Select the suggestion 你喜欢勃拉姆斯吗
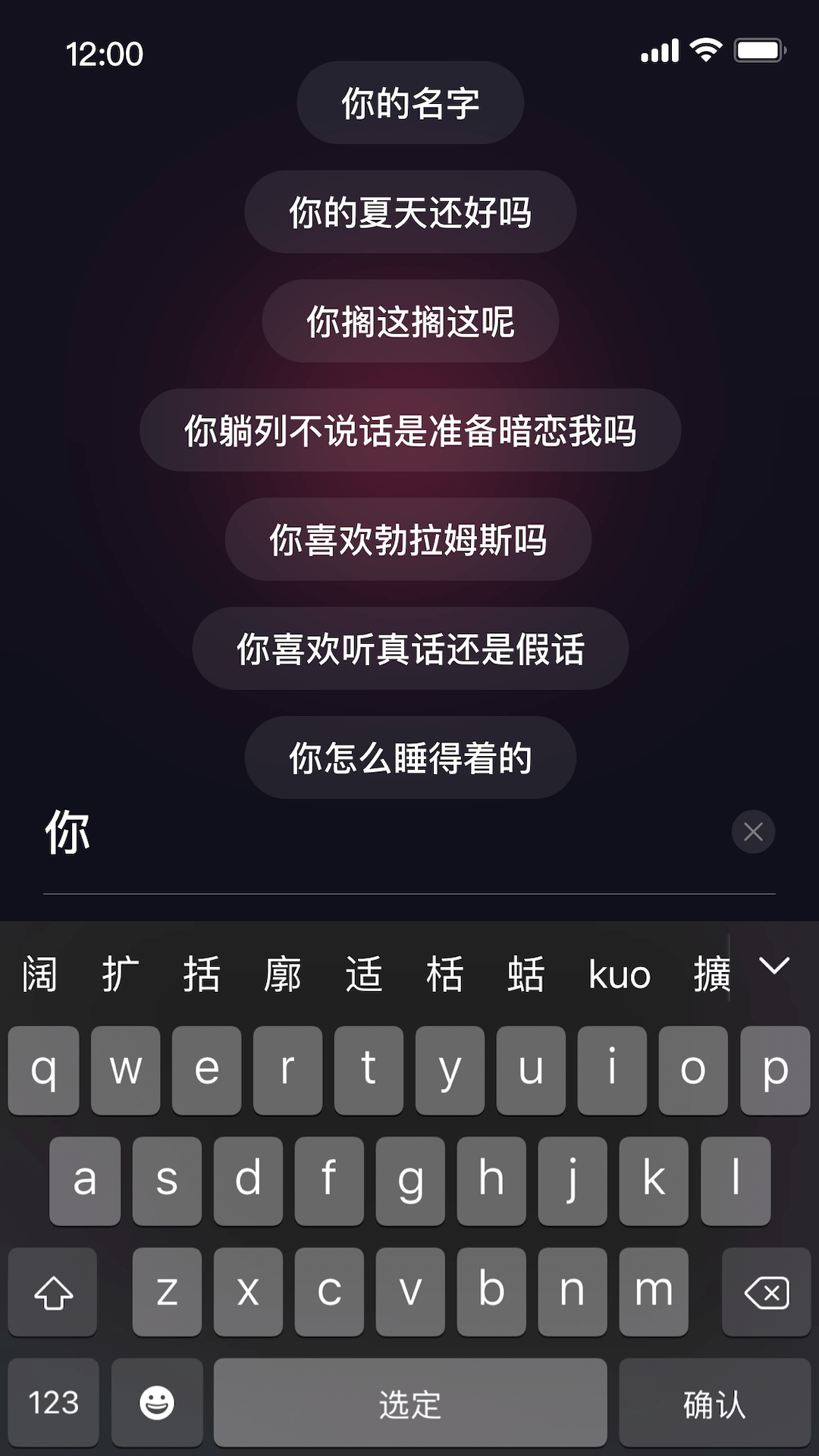Image resolution: width=819 pixels, height=1456 pixels. pos(408,540)
